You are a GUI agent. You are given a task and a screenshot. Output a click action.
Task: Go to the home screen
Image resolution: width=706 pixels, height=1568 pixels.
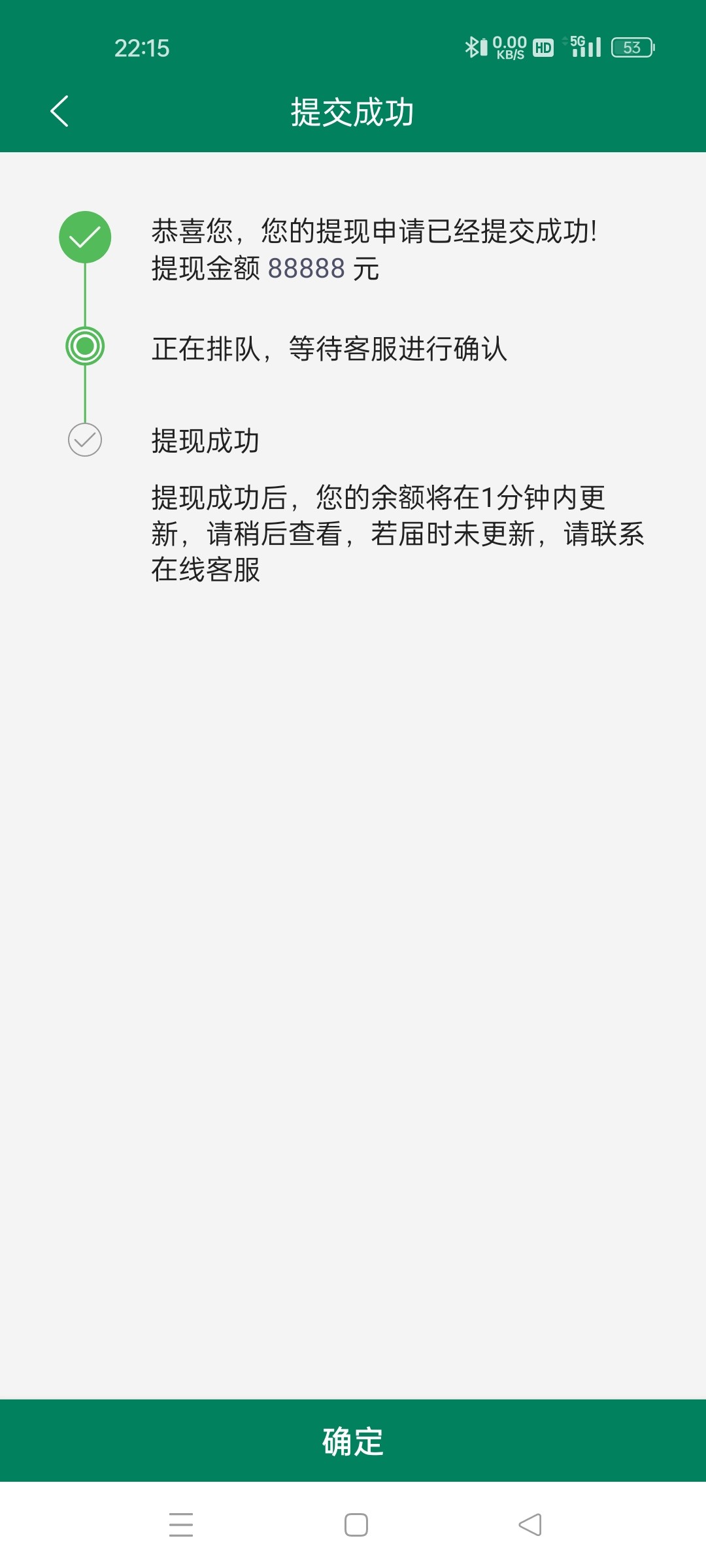[x=356, y=1525]
